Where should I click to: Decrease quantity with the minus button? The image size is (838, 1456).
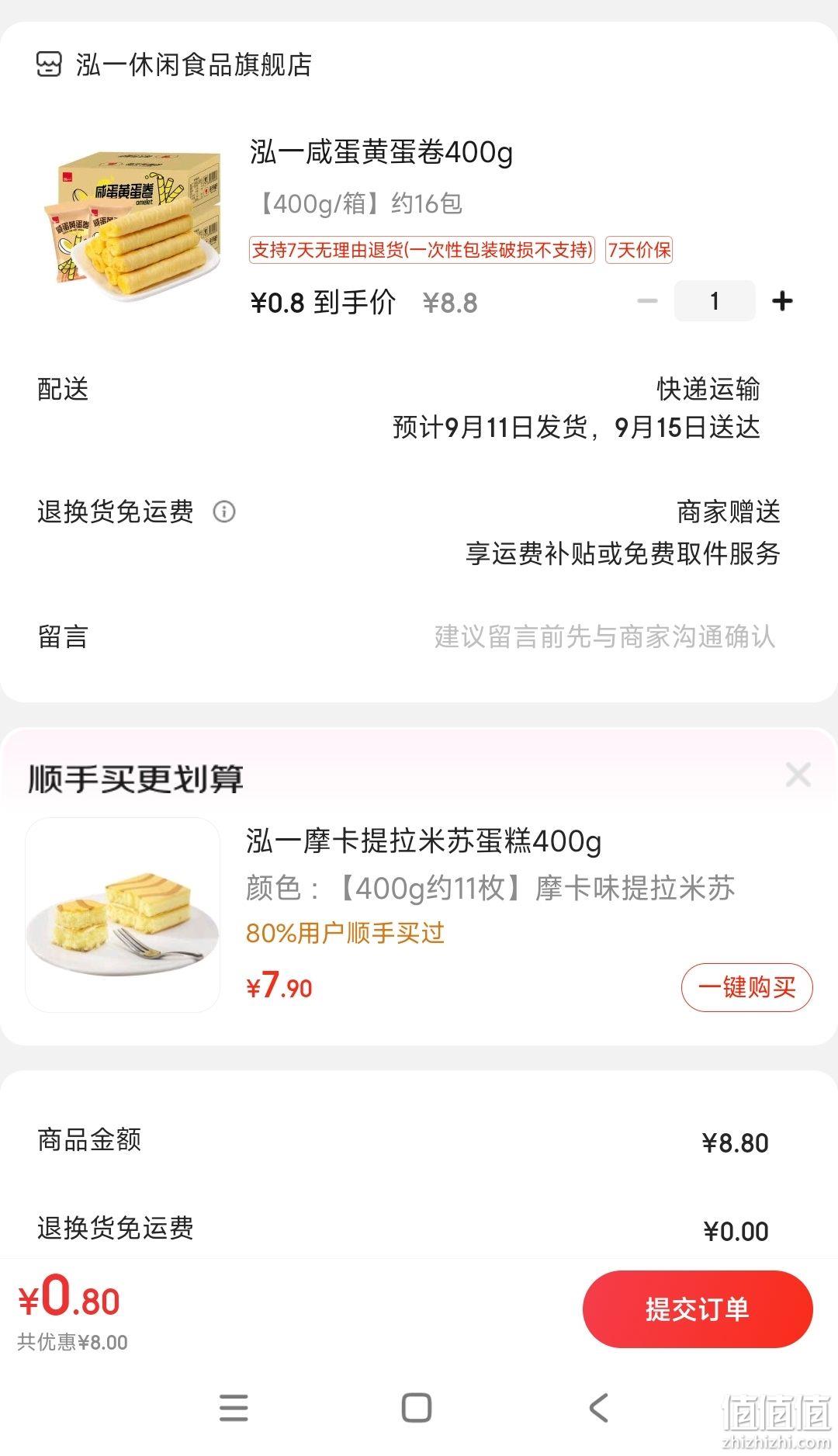647,301
